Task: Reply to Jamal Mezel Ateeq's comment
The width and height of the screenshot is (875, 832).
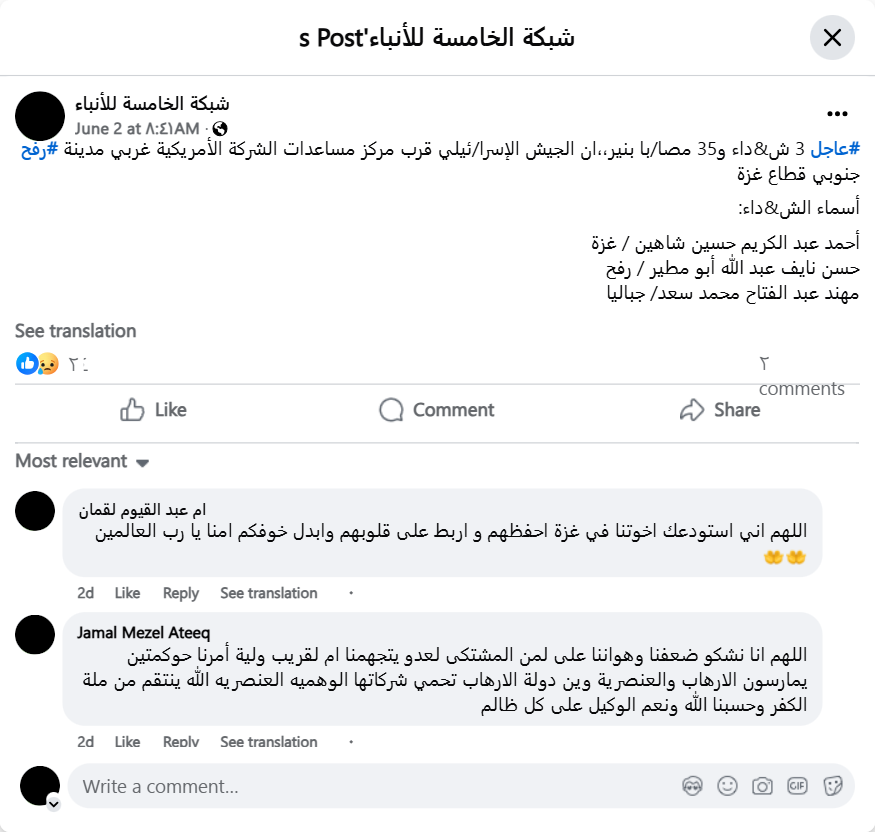Action: tap(181, 742)
